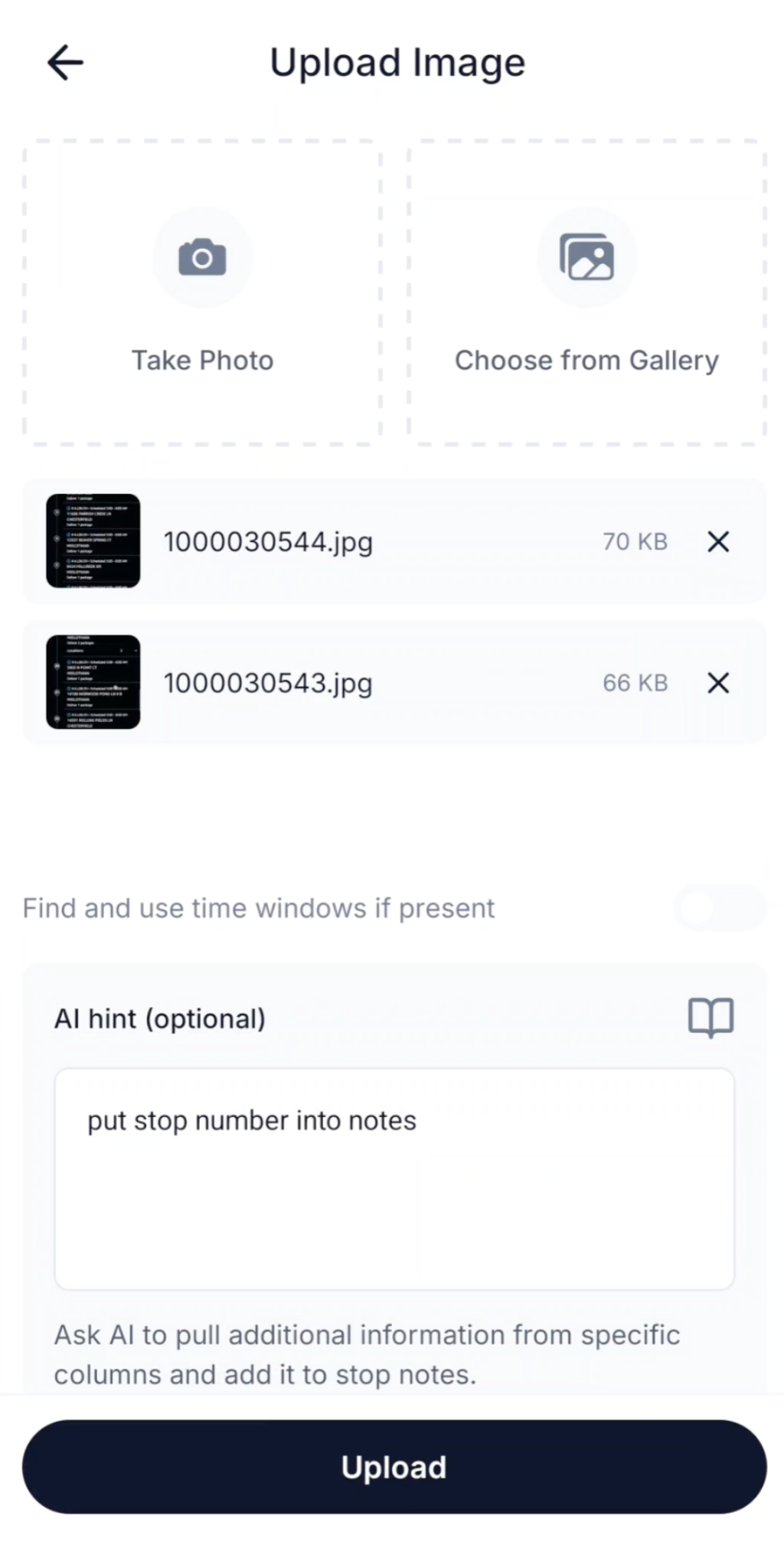
Task: Open the 1000030544.jpg thumbnail preview
Action: (x=93, y=541)
